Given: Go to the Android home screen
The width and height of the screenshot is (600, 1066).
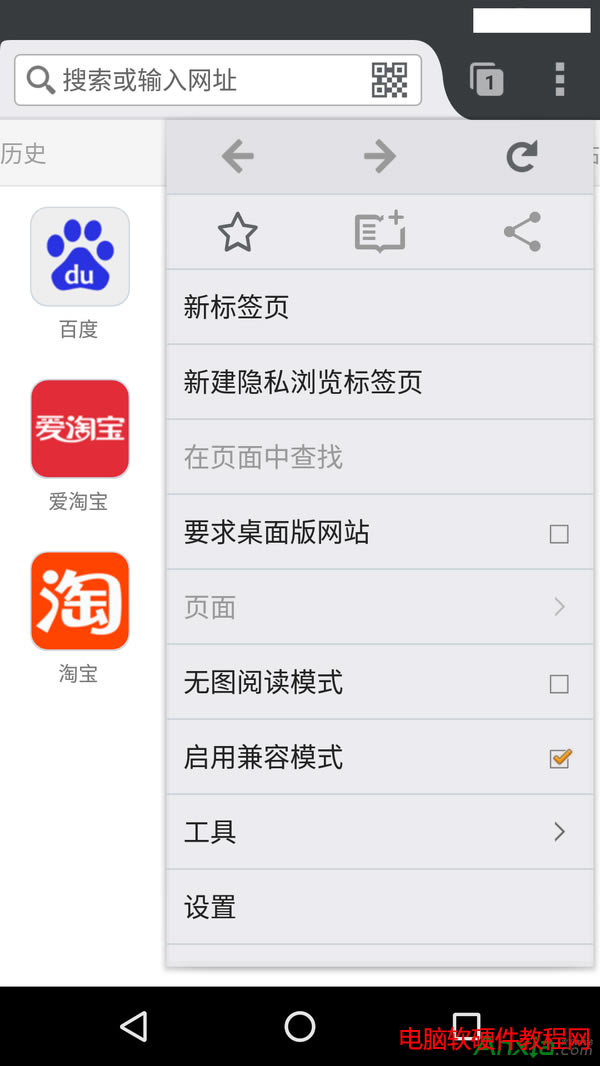Looking at the screenshot, I should coord(300,1026).
